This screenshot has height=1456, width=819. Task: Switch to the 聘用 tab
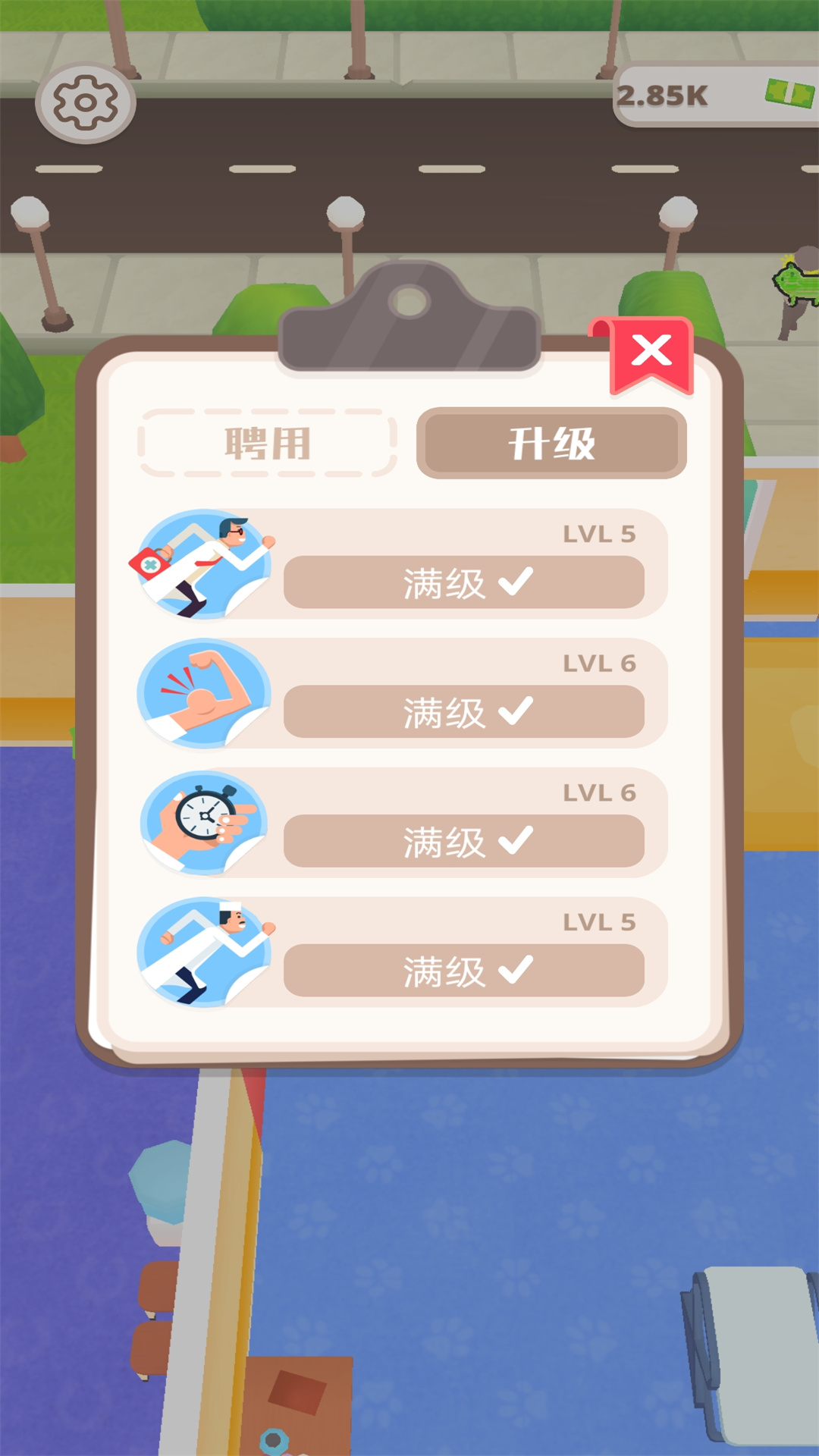point(267,444)
